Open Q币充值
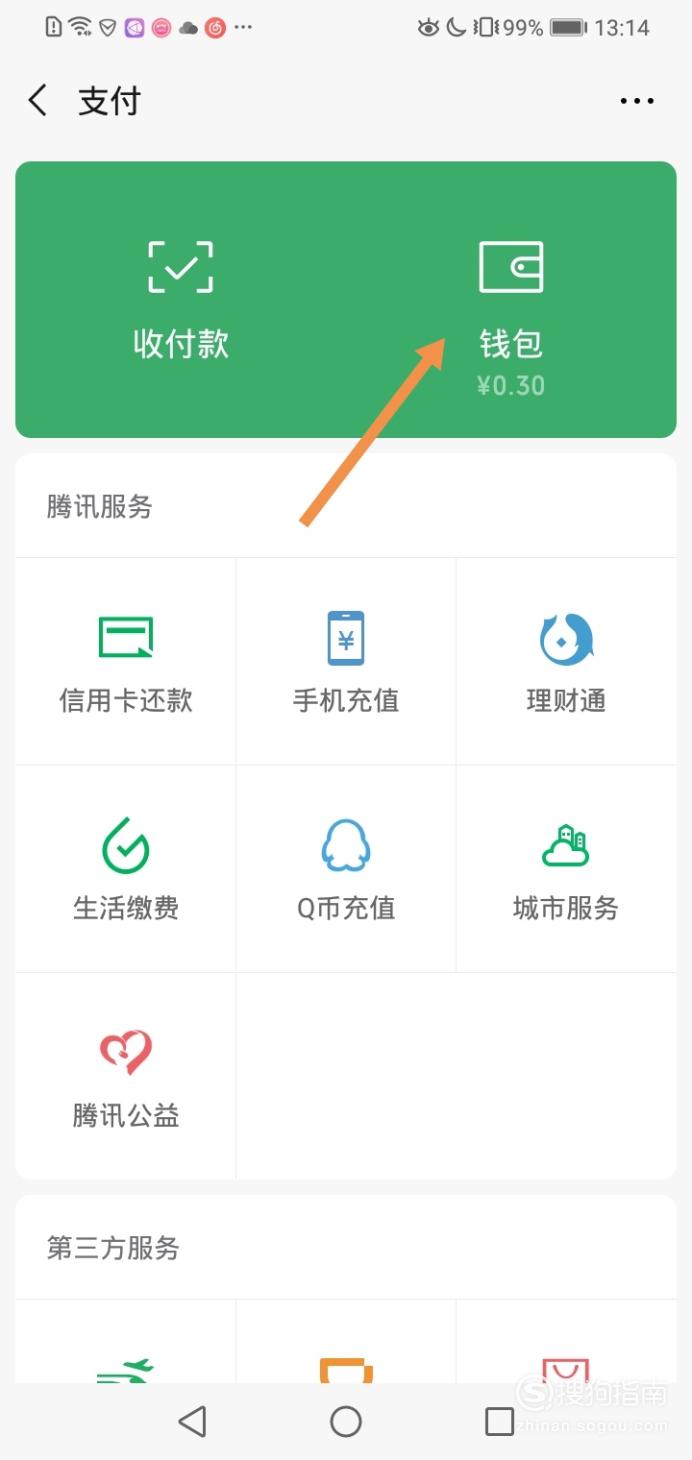This screenshot has height=1460, width=692. 346,869
